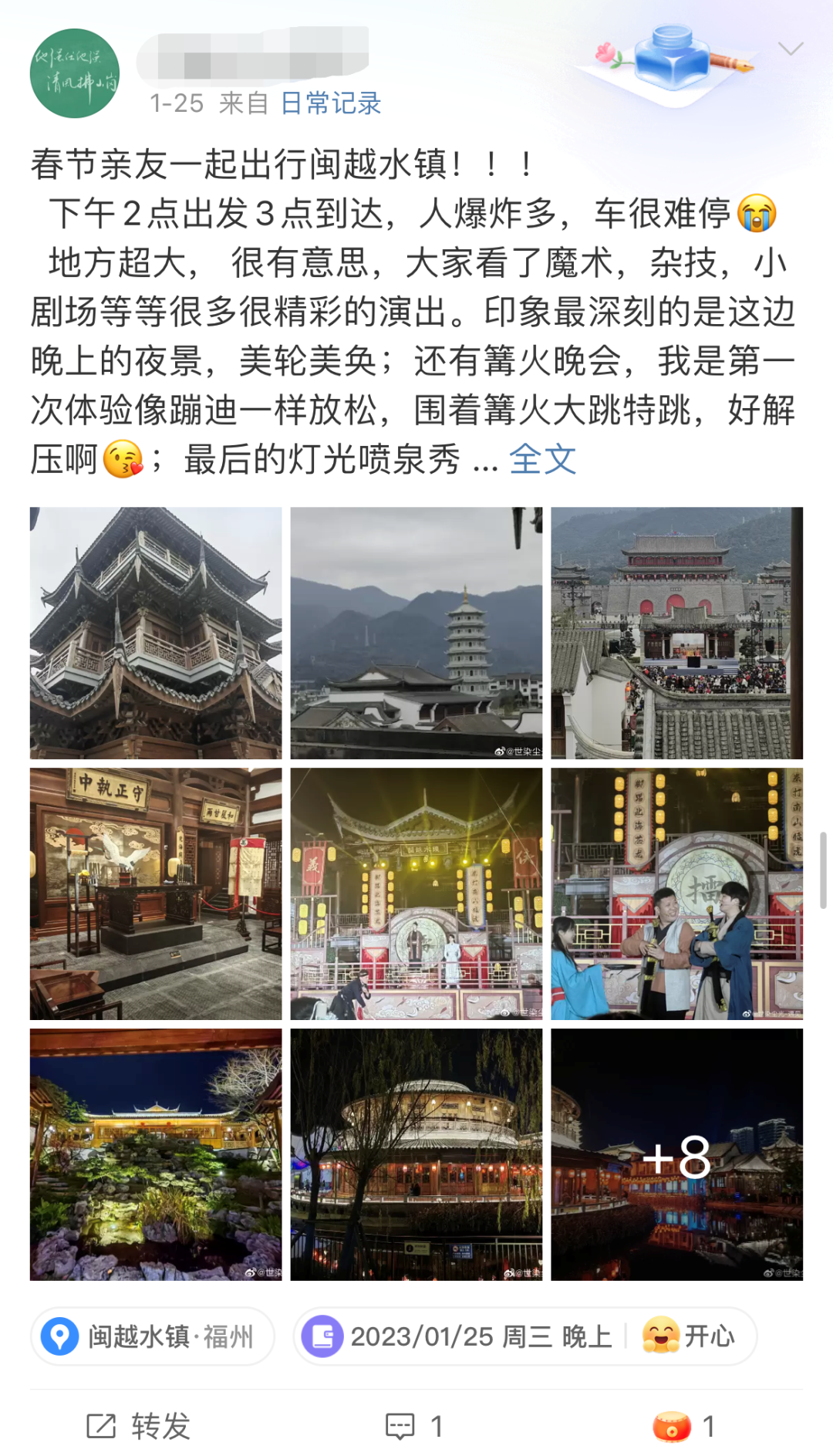833x1456 pixels.
Task: Open the lit rock garden night photo
Action: tap(156, 1154)
